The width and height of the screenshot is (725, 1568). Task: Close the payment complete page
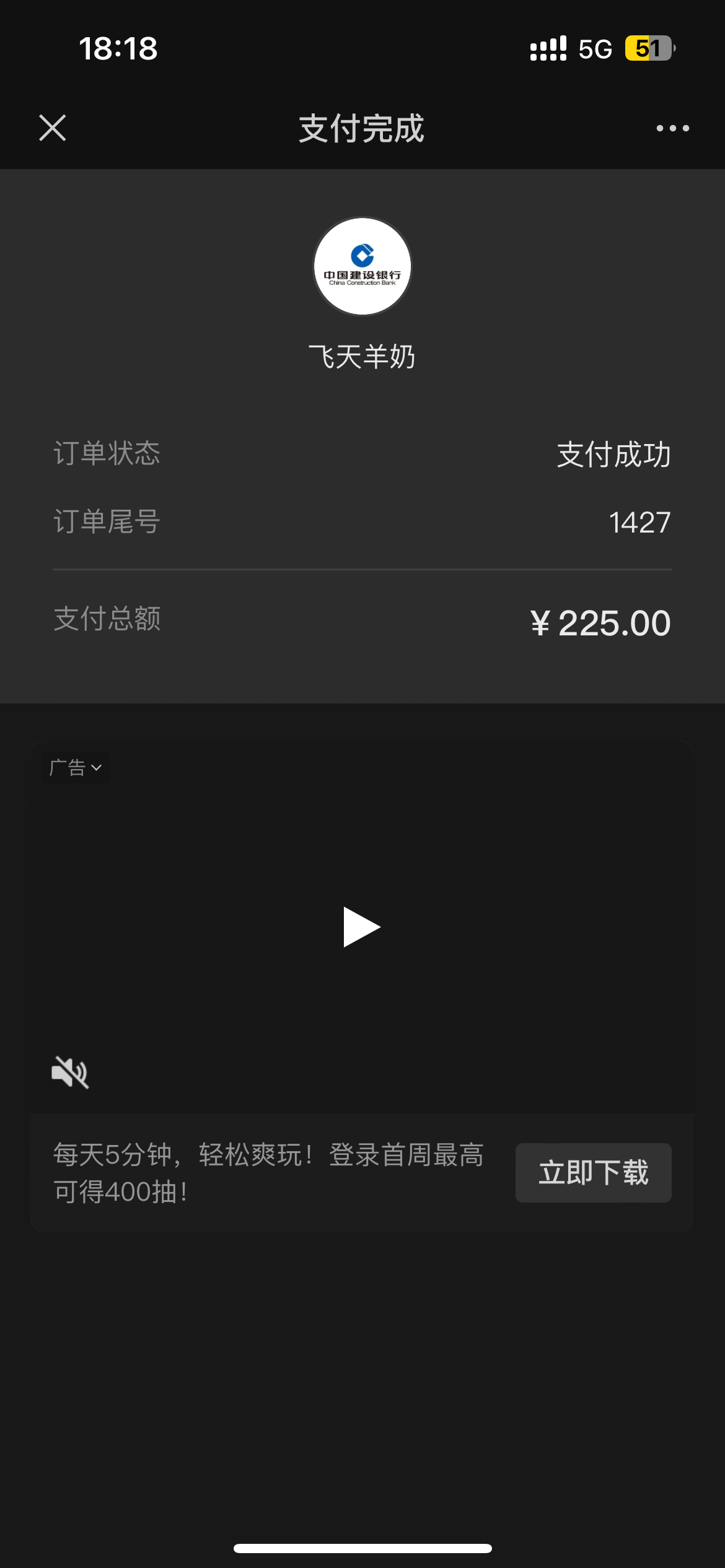pos(53,128)
